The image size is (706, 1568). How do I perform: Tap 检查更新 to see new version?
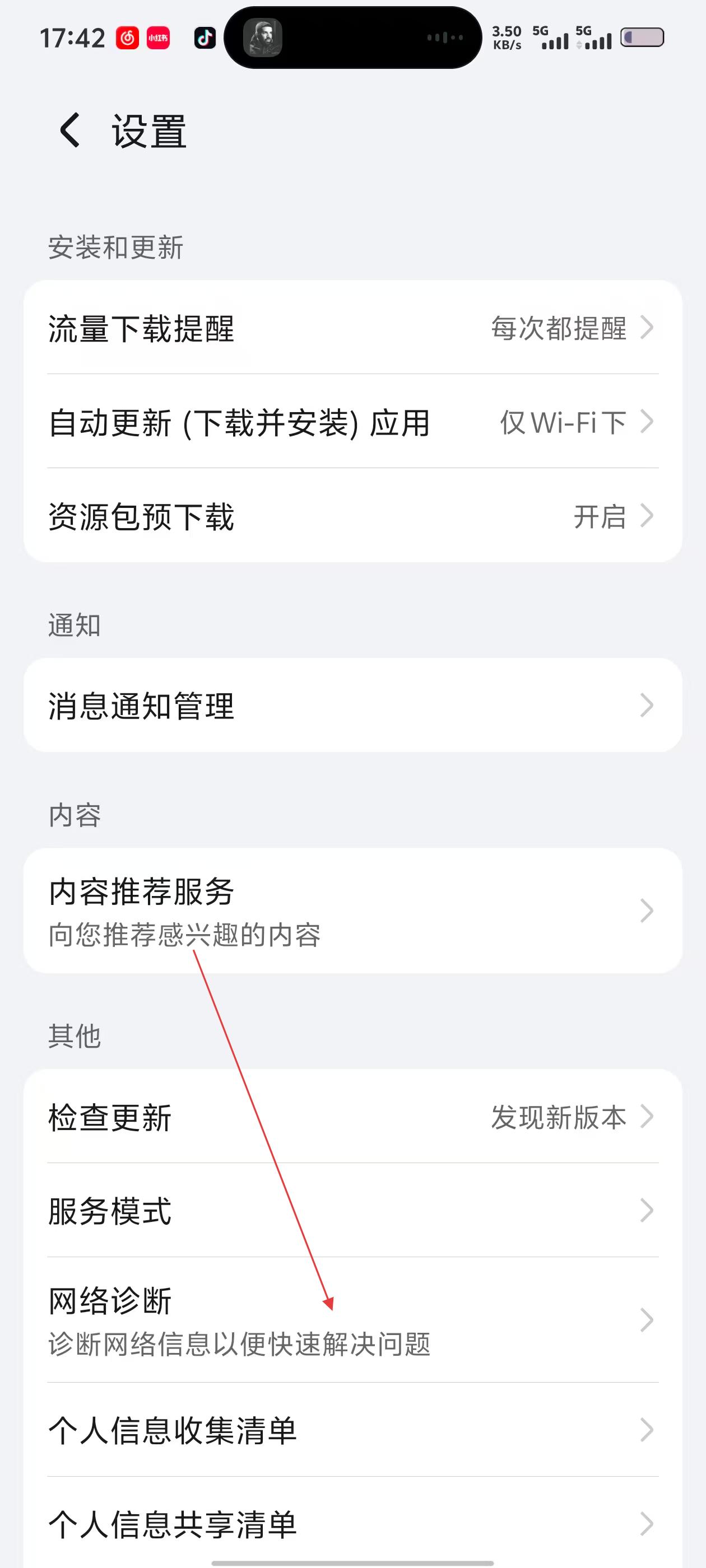[352, 1117]
